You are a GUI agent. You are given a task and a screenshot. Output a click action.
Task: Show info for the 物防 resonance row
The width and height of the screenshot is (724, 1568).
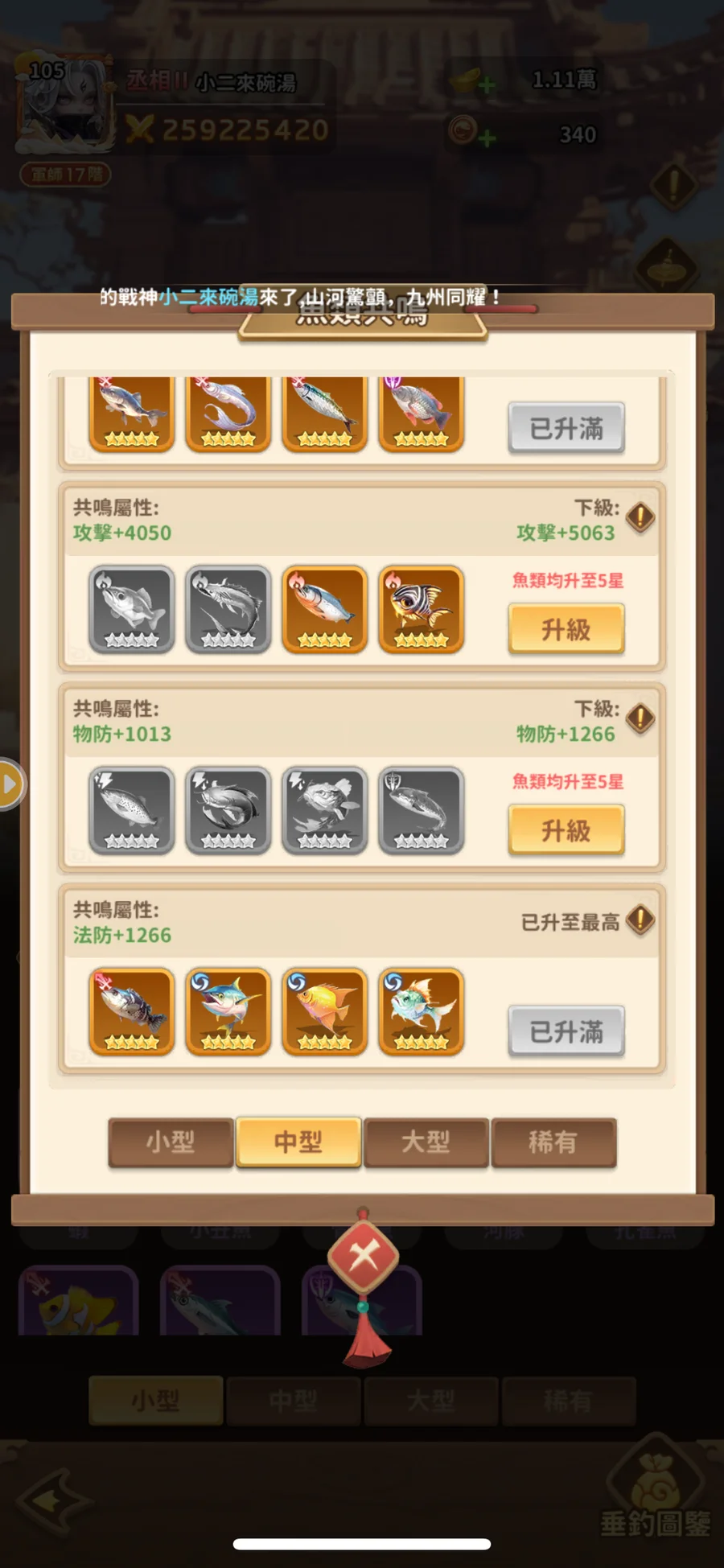click(x=640, y=718)
